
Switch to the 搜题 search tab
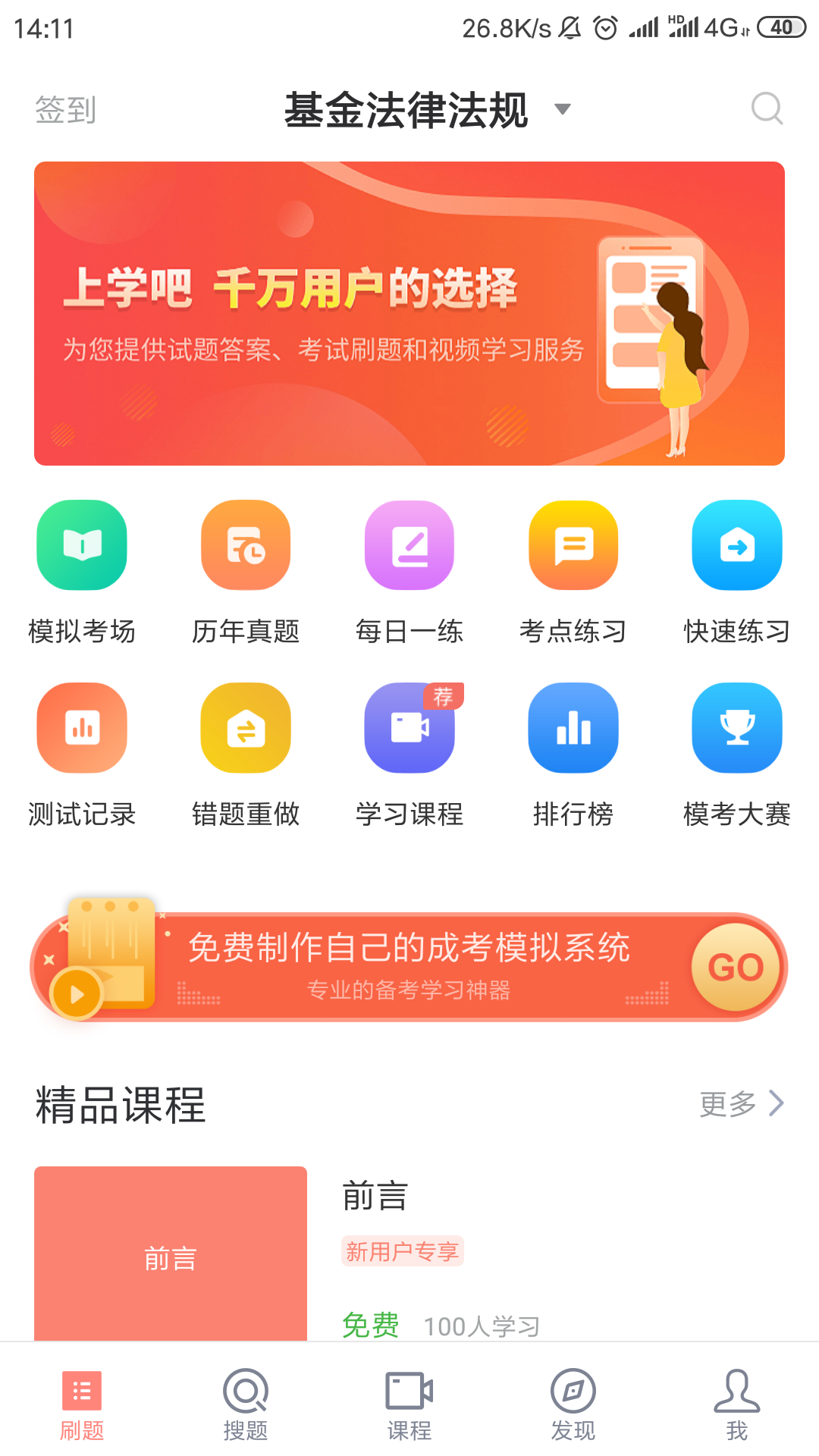pos(246,1408)
